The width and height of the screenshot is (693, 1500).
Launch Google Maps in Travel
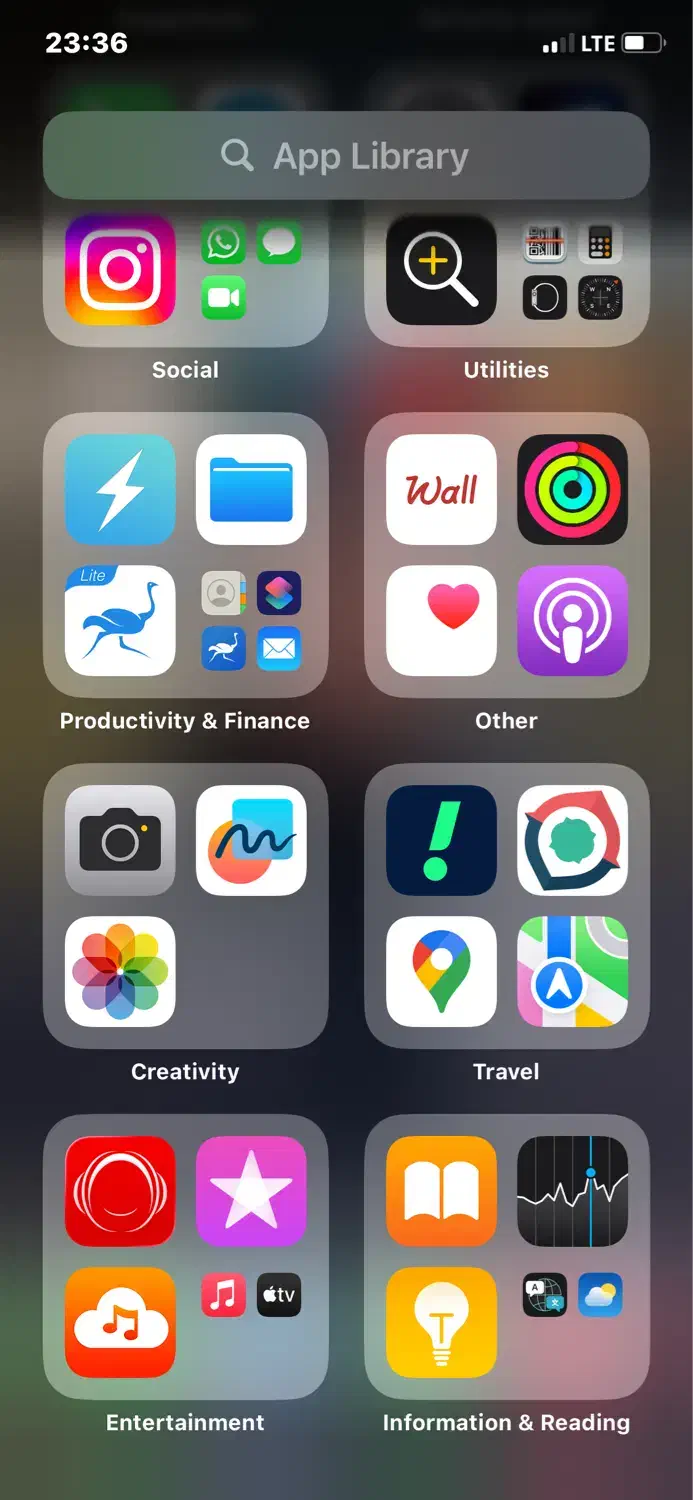(x=441, y=971)
